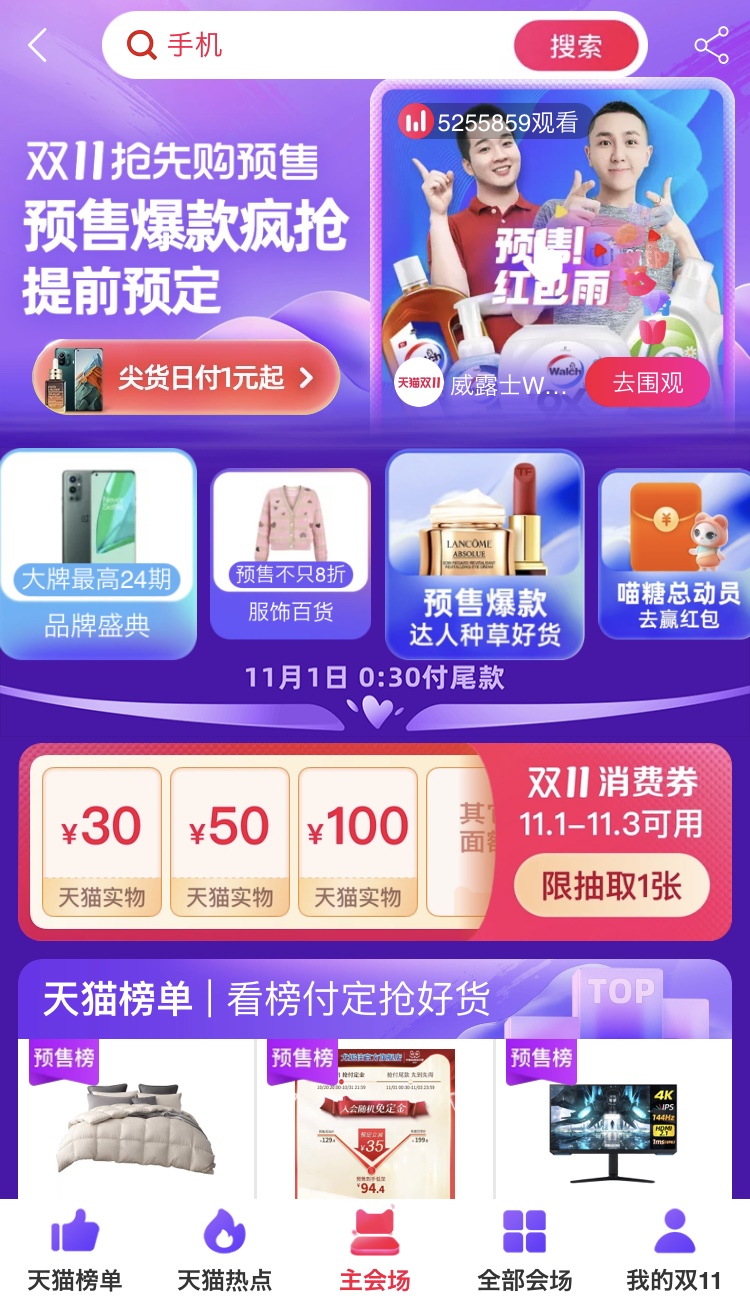Go back with the top-left arrow
The height and width of the screenshot is (1299, 750).
38,45
